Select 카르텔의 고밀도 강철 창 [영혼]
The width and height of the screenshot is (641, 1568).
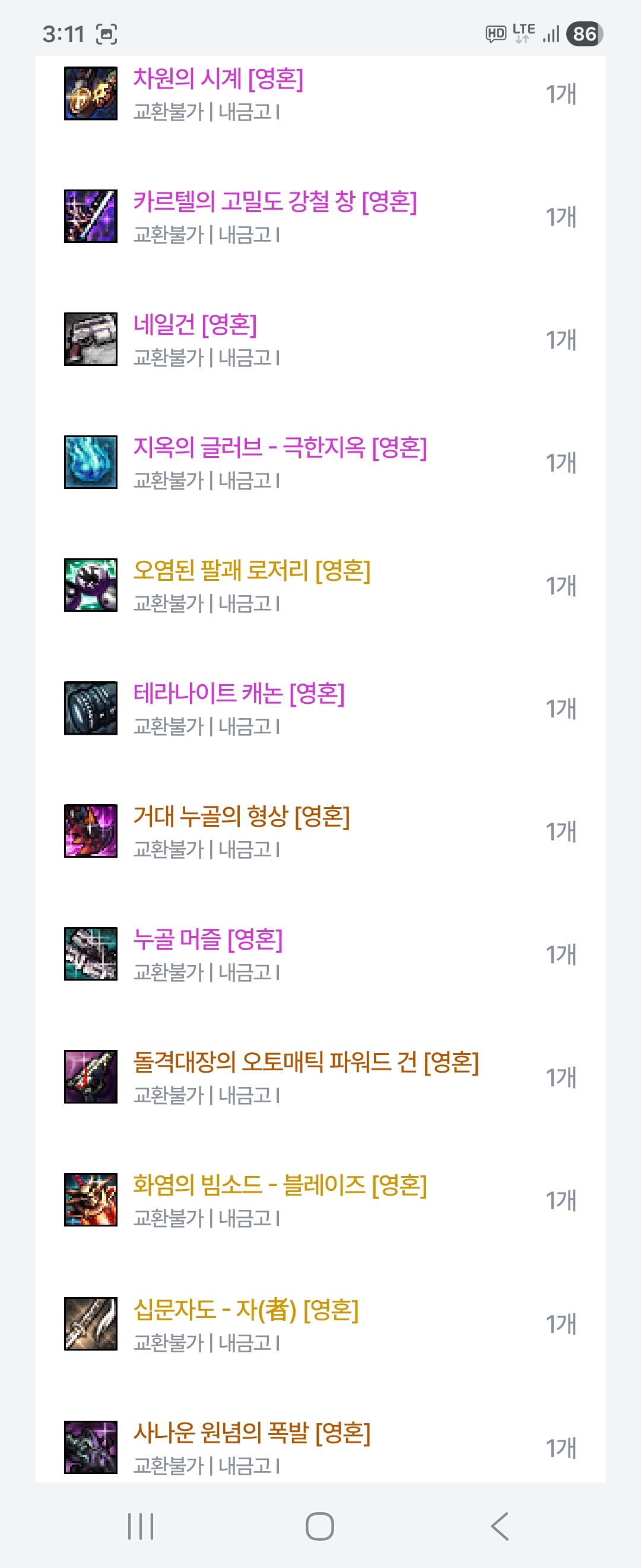coord(275,202)
